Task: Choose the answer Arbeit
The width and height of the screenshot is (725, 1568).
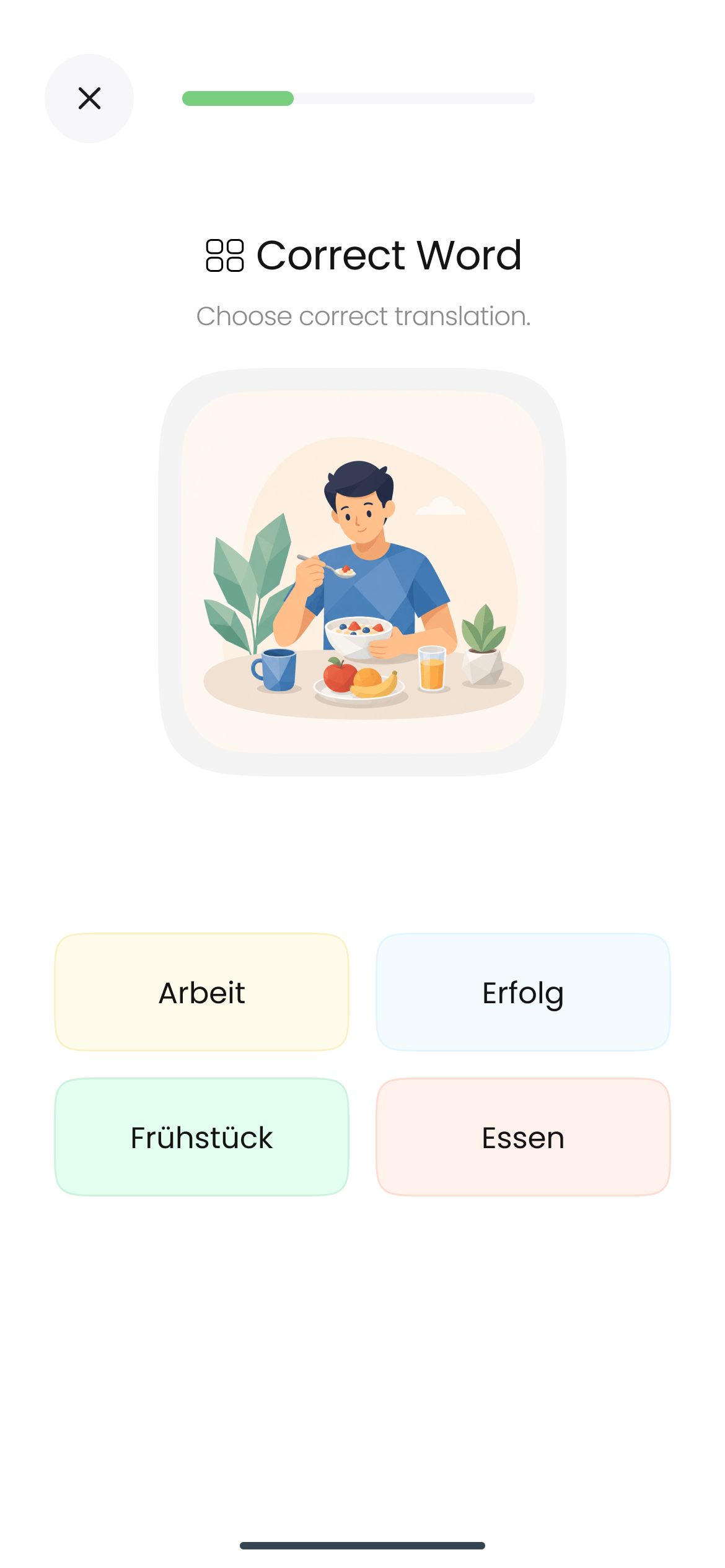Action: coord(201,992)
